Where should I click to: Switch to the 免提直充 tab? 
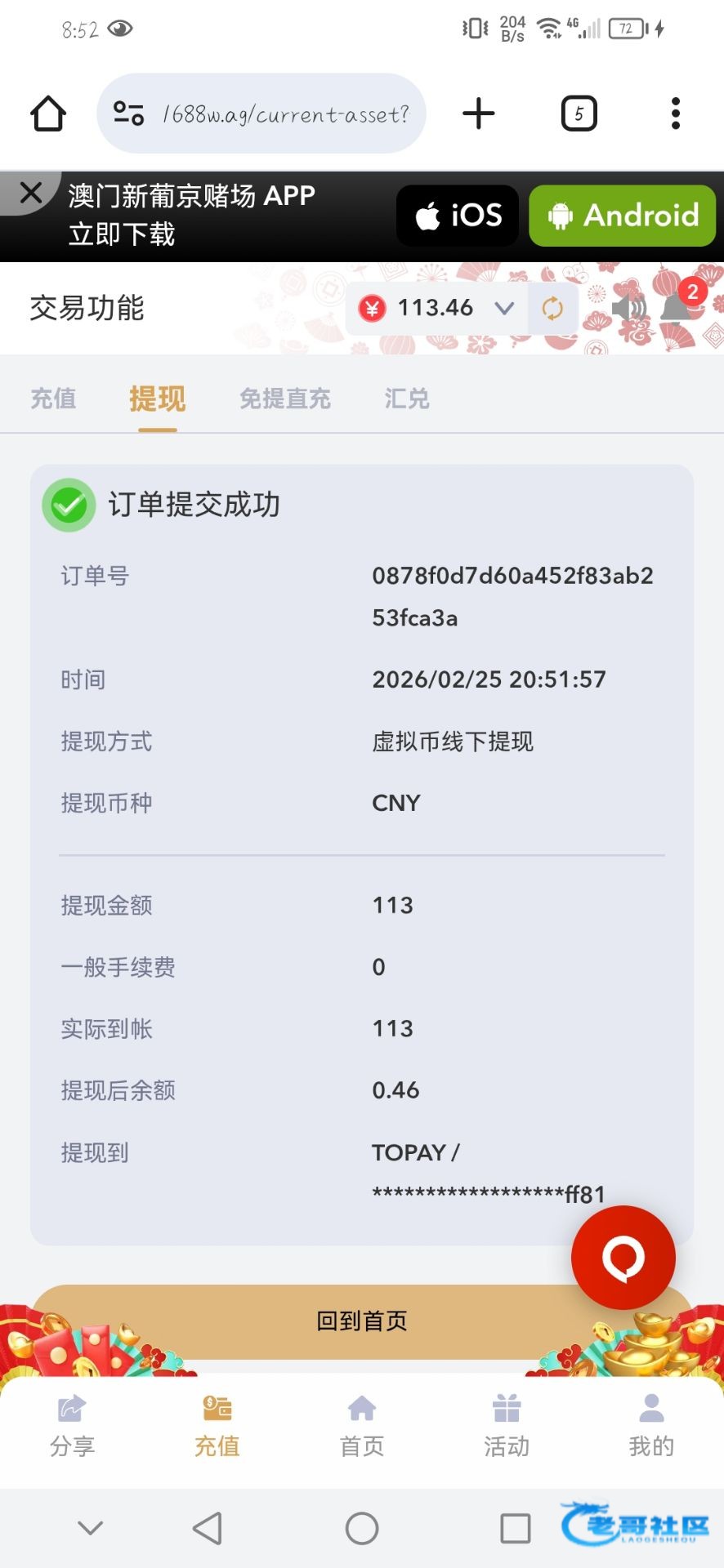tap(284, 399)
